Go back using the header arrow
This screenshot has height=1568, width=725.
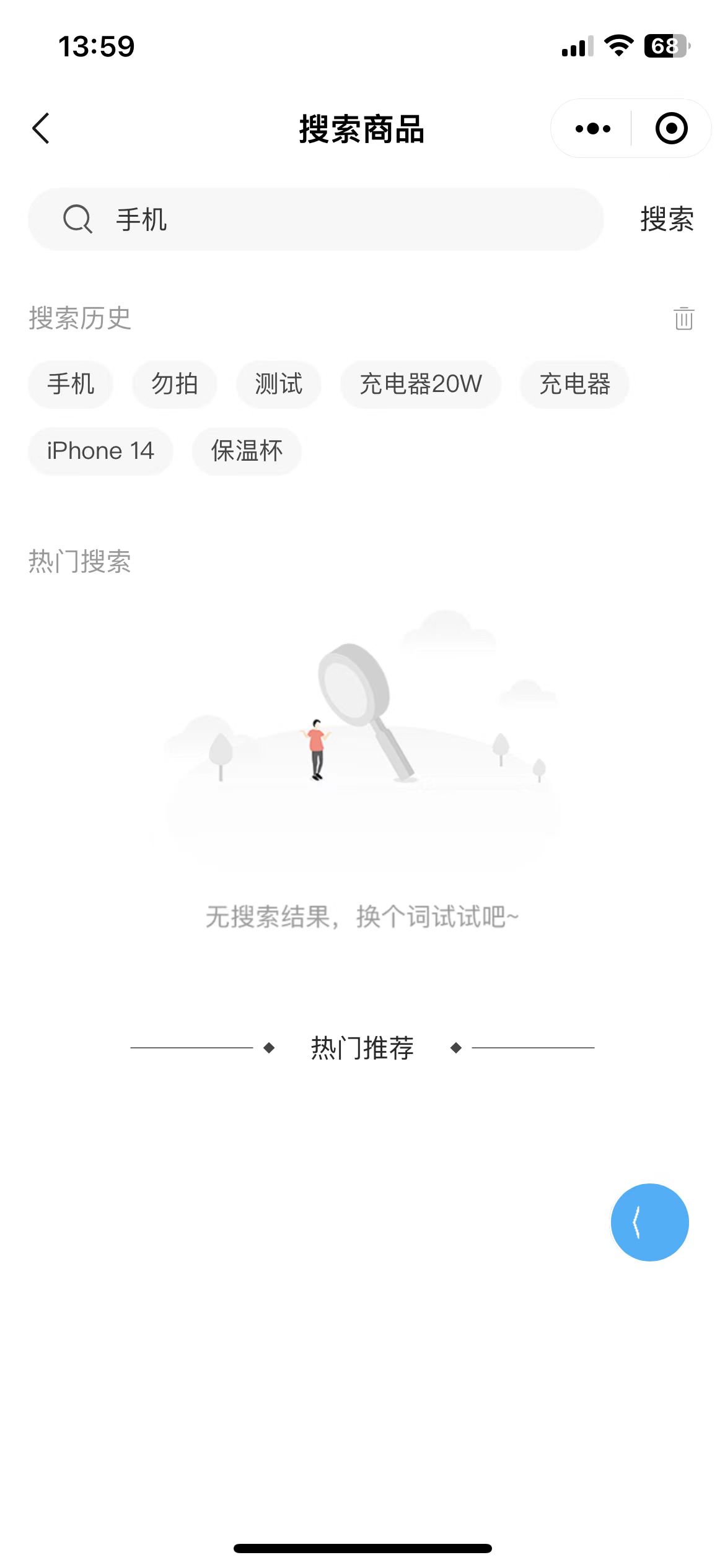click(x=41, y=129)
